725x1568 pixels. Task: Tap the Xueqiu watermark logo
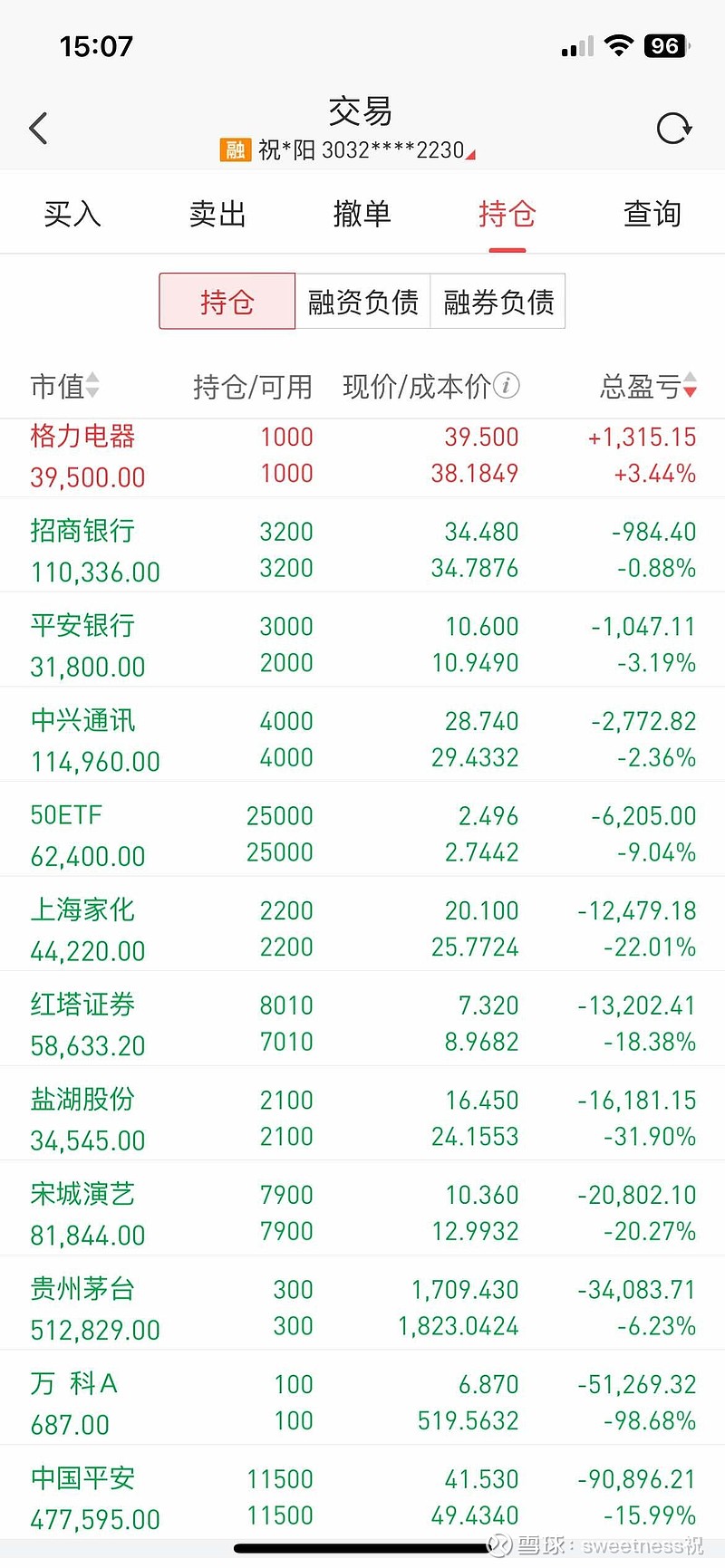[x=499, y=1544]
